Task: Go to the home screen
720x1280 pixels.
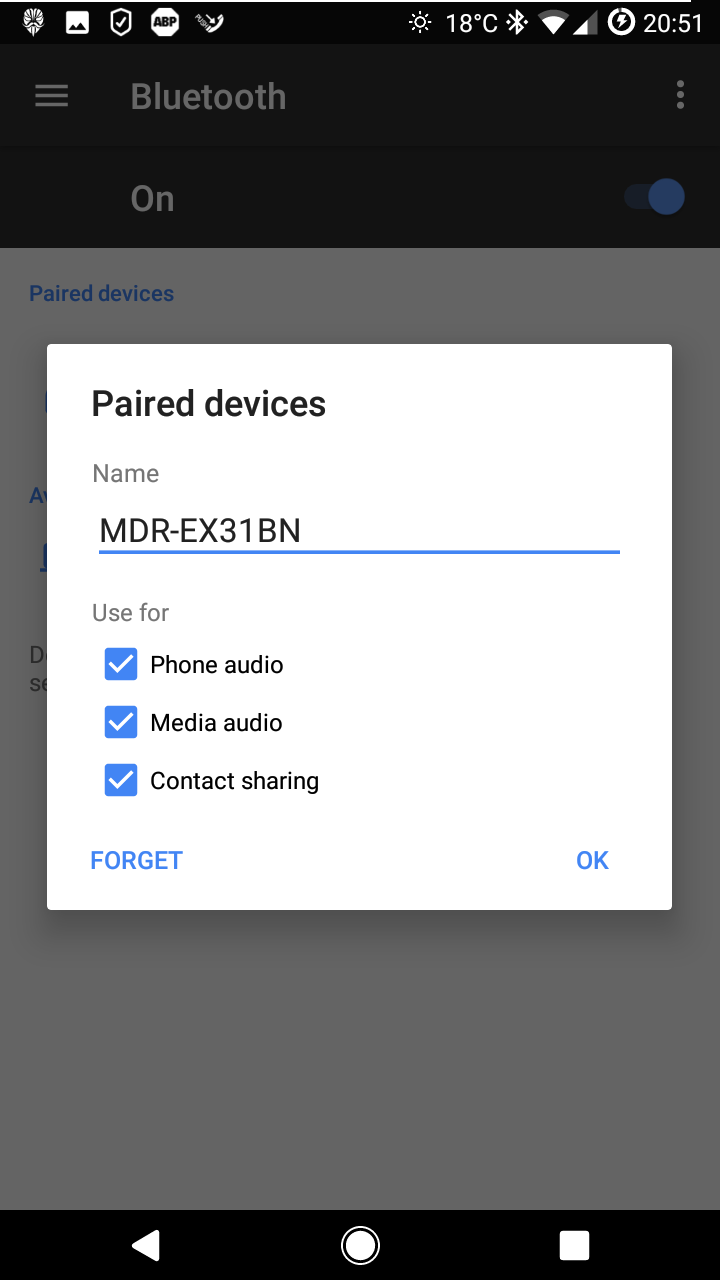Action: [x=360, y=1245]
